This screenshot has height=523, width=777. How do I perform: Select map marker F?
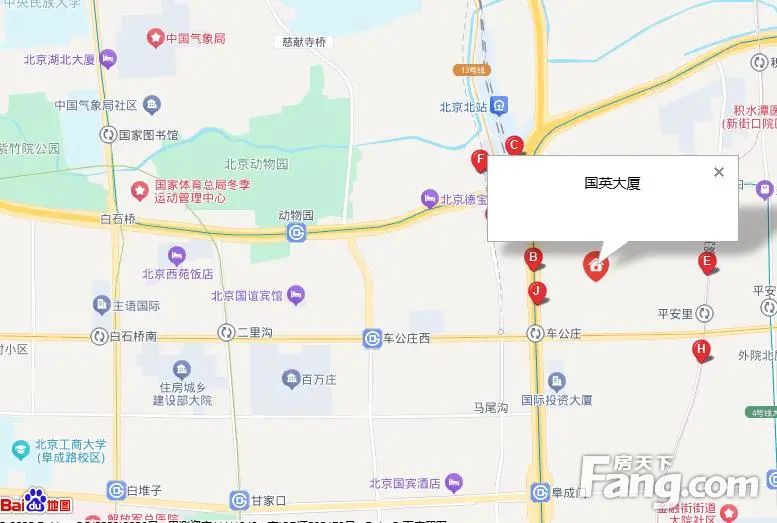(x=480, y=160)
